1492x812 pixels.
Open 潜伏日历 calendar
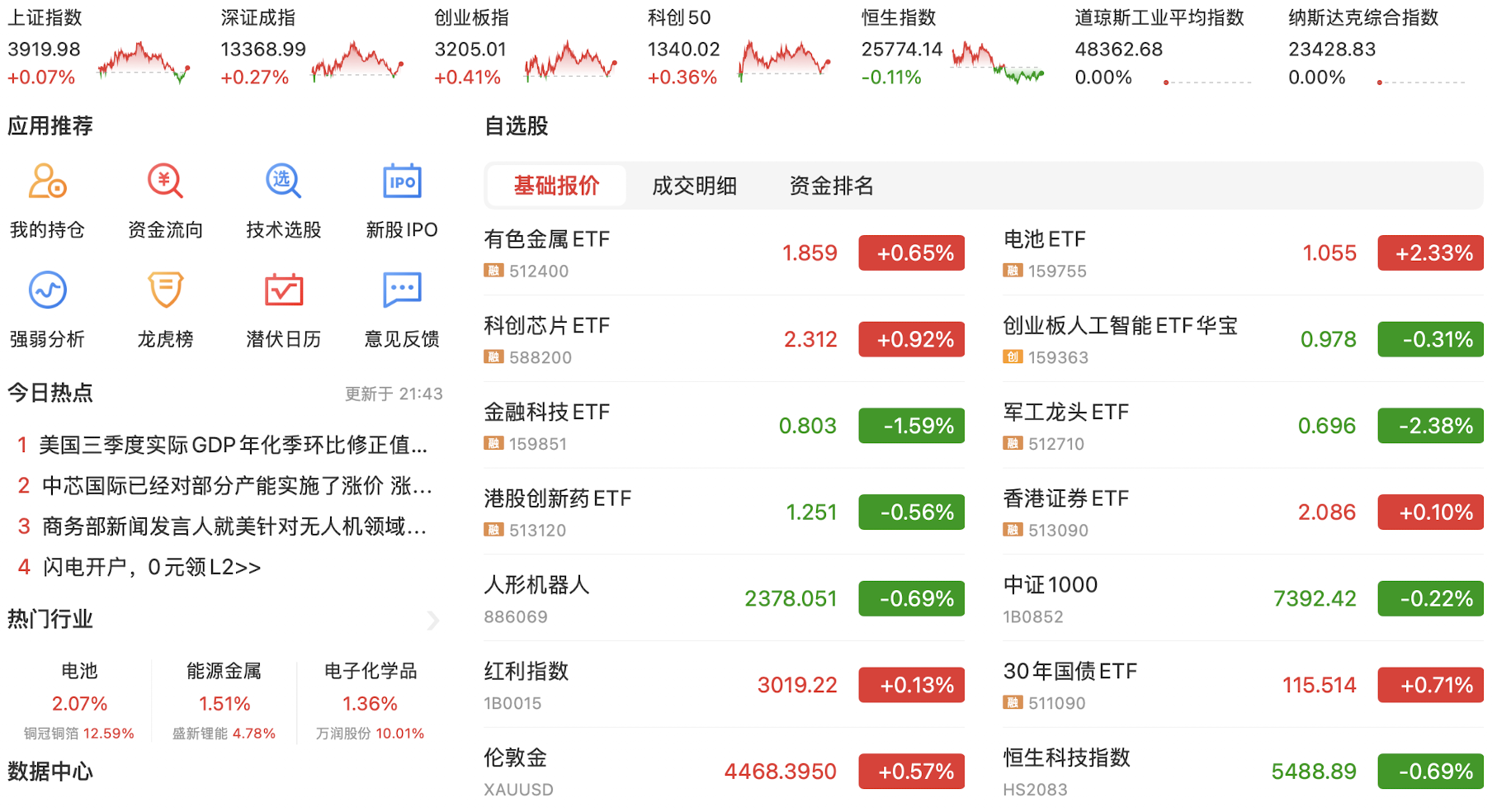283,309
